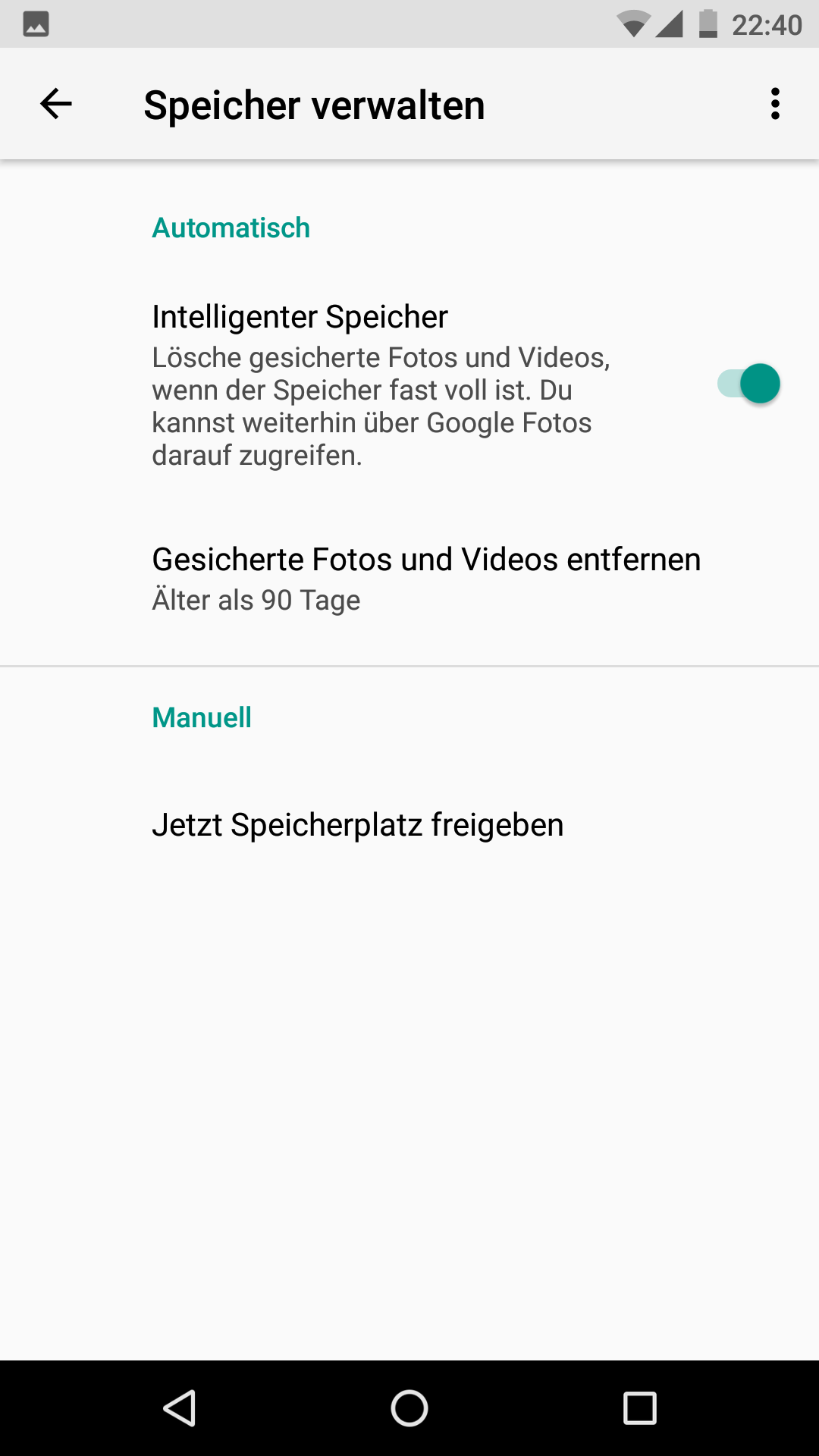
Task: Select Jetzt Speicherplatz freigeben
Action: [357, 825]
